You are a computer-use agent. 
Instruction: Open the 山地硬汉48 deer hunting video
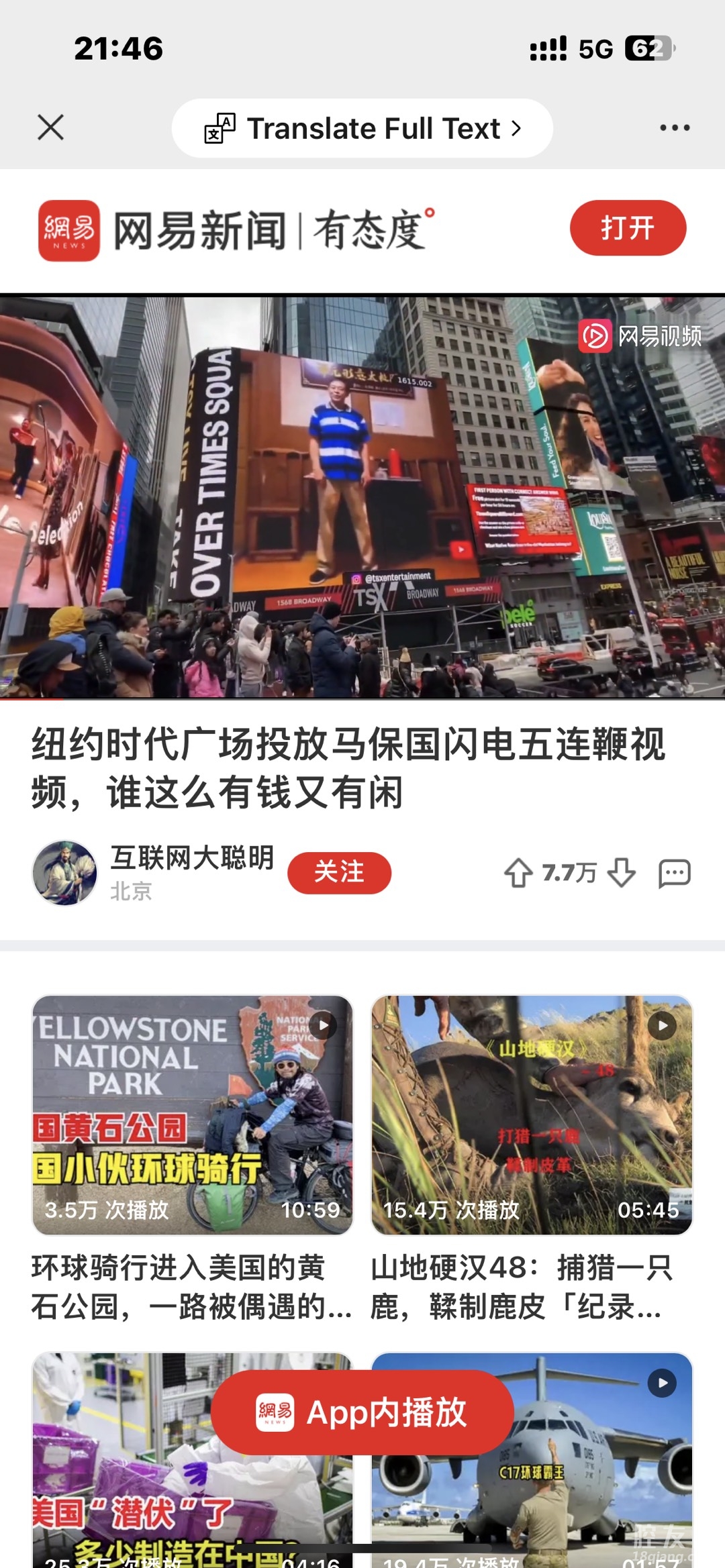coord(532,1115)
